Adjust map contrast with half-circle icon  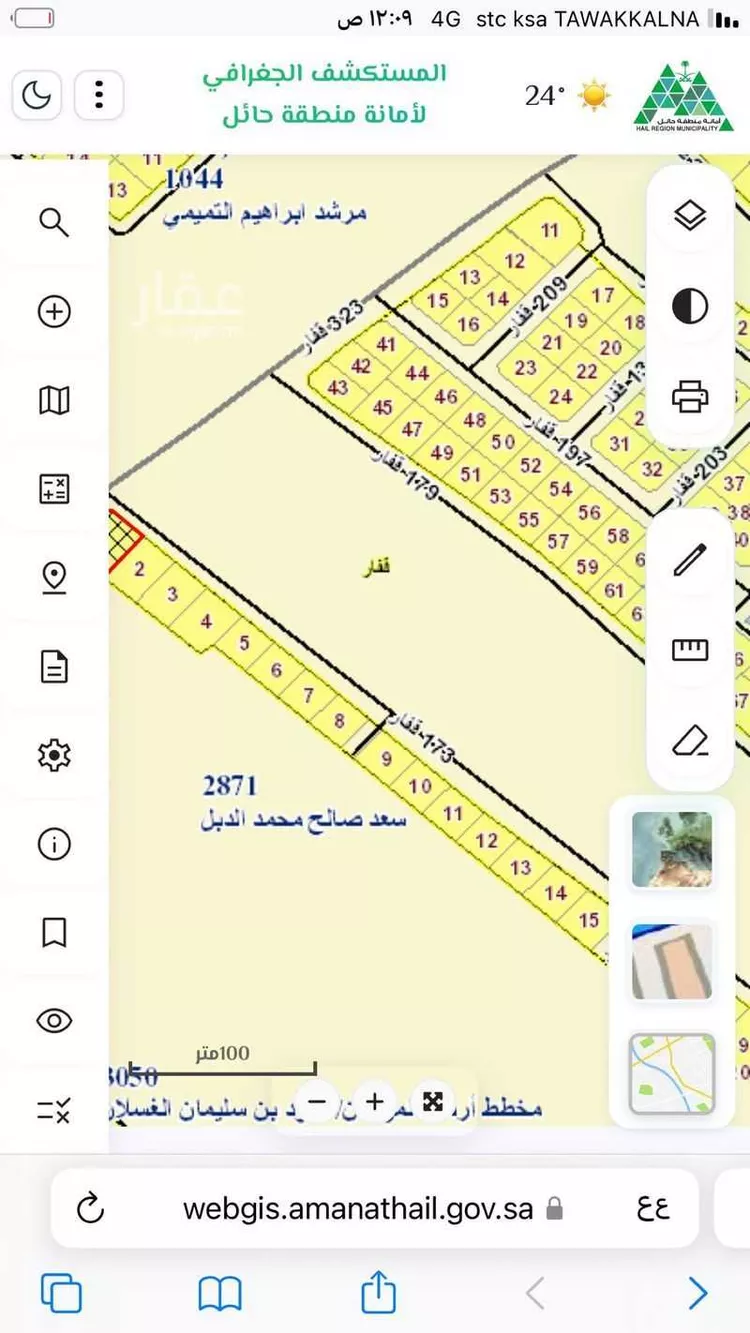click(690, 306)
